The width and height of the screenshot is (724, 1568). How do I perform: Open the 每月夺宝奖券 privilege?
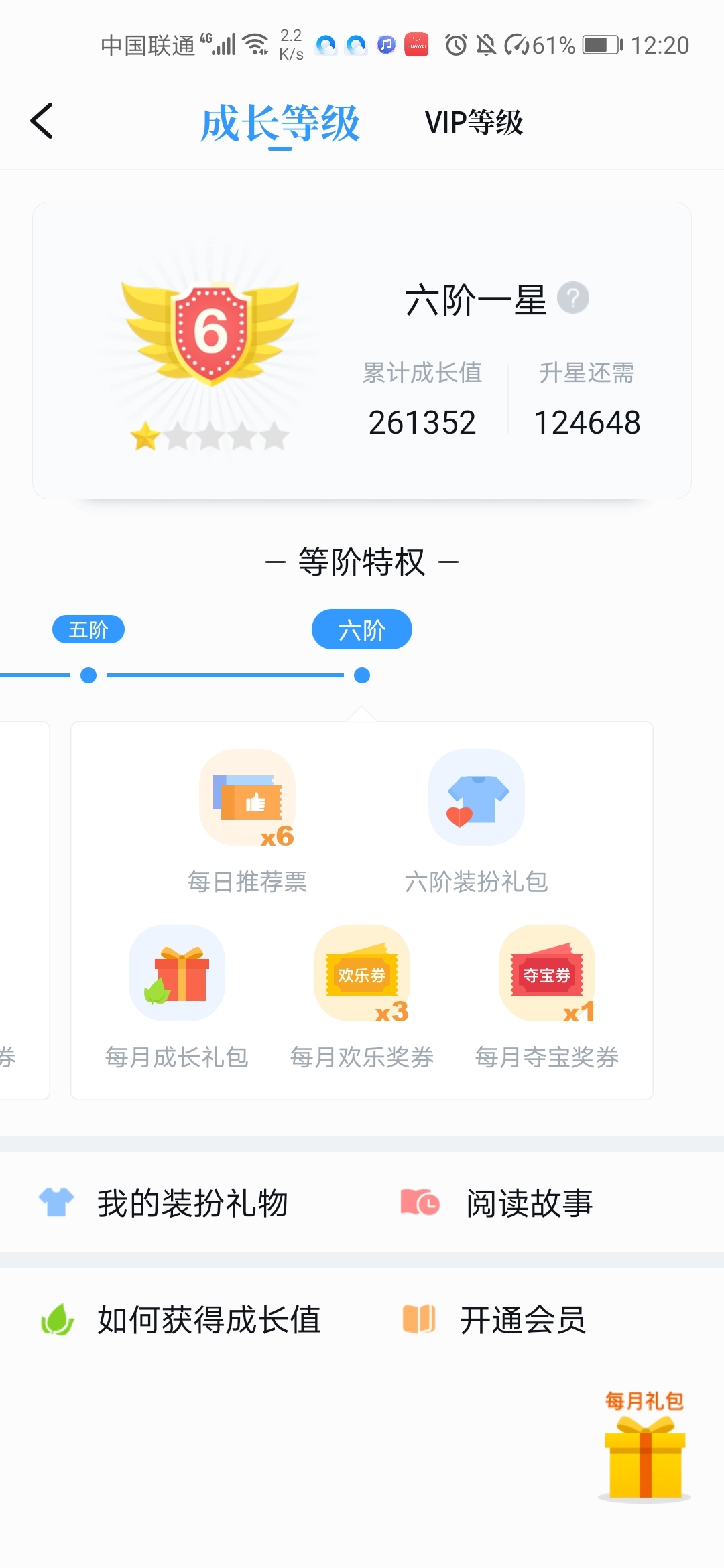(547, 998)
